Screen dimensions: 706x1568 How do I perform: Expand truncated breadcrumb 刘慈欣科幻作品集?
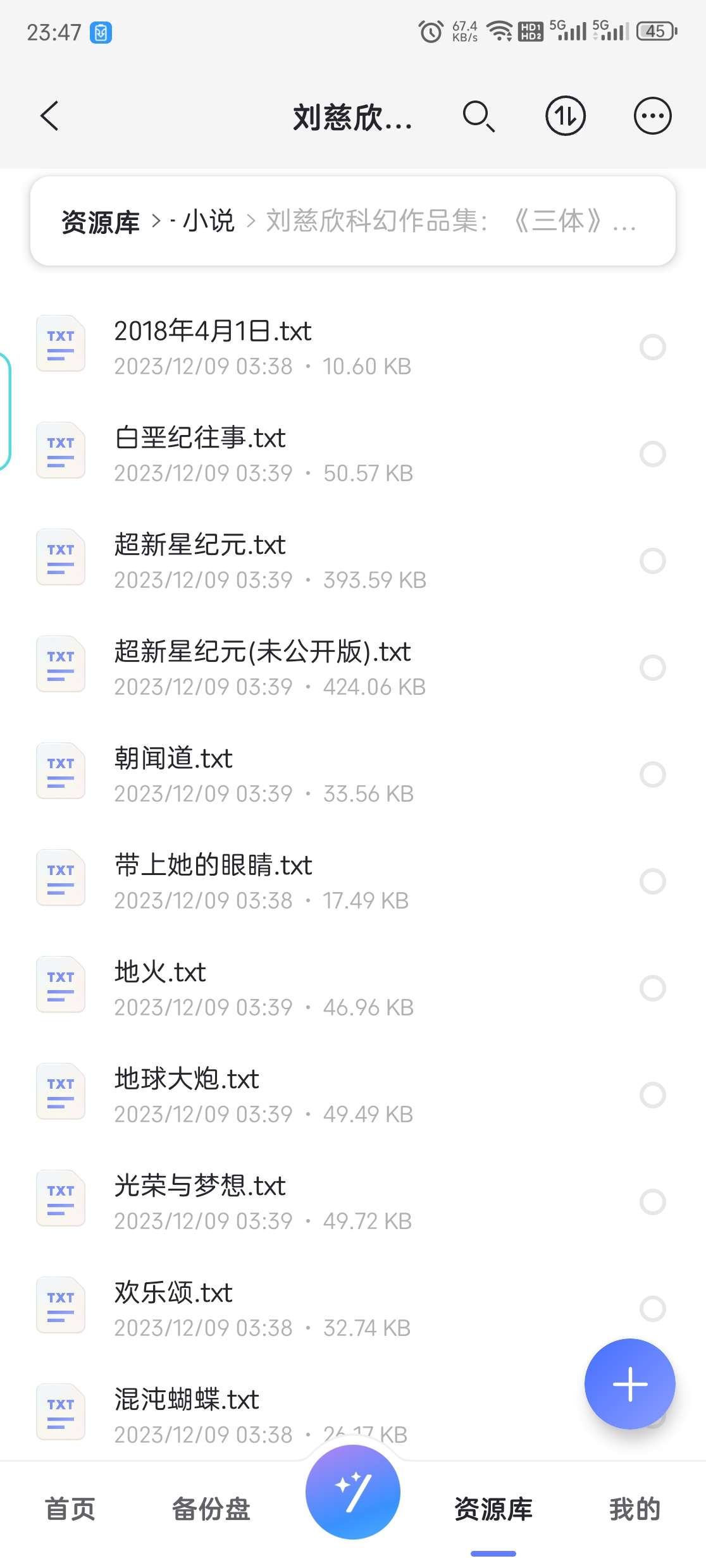point(452,223)
